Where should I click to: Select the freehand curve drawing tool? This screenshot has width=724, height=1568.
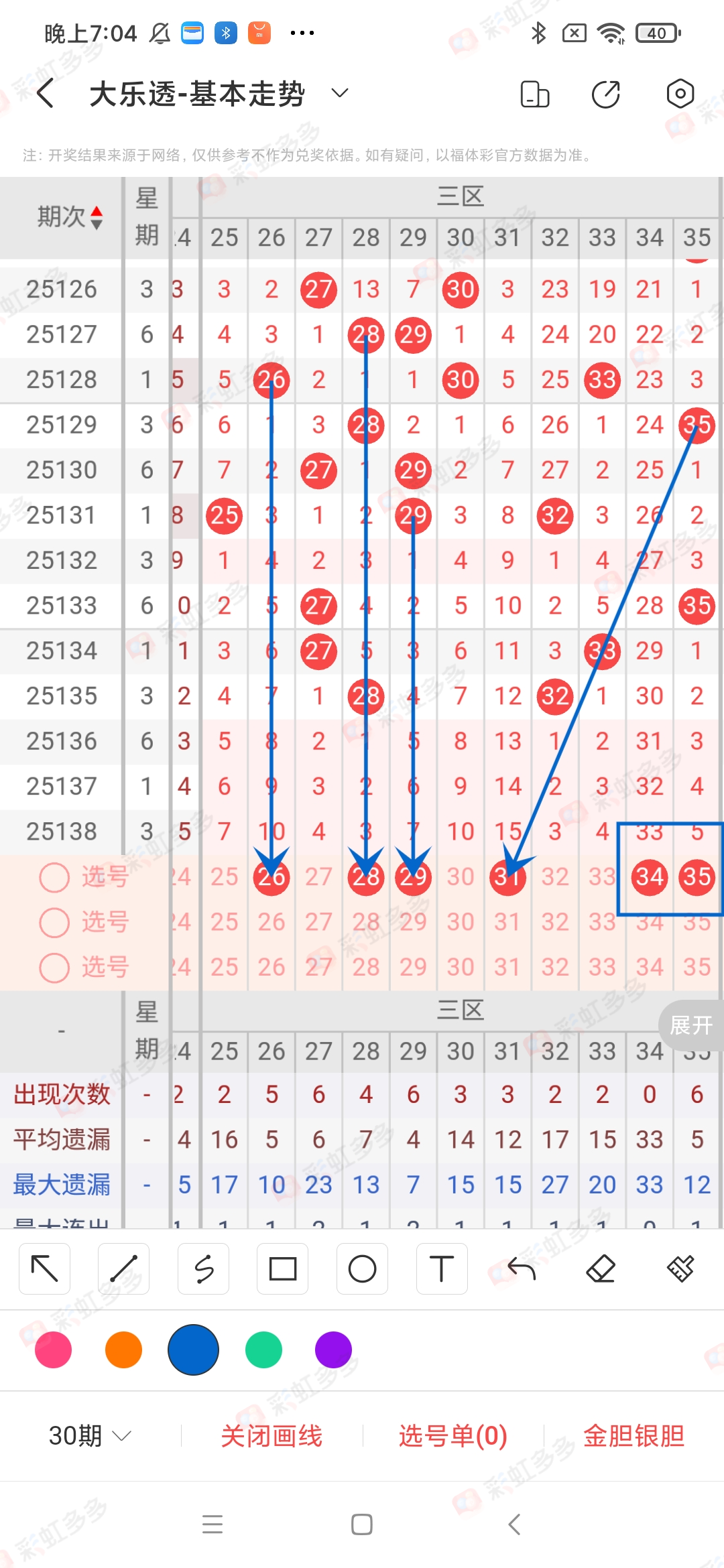click(x=203, y=1268)
